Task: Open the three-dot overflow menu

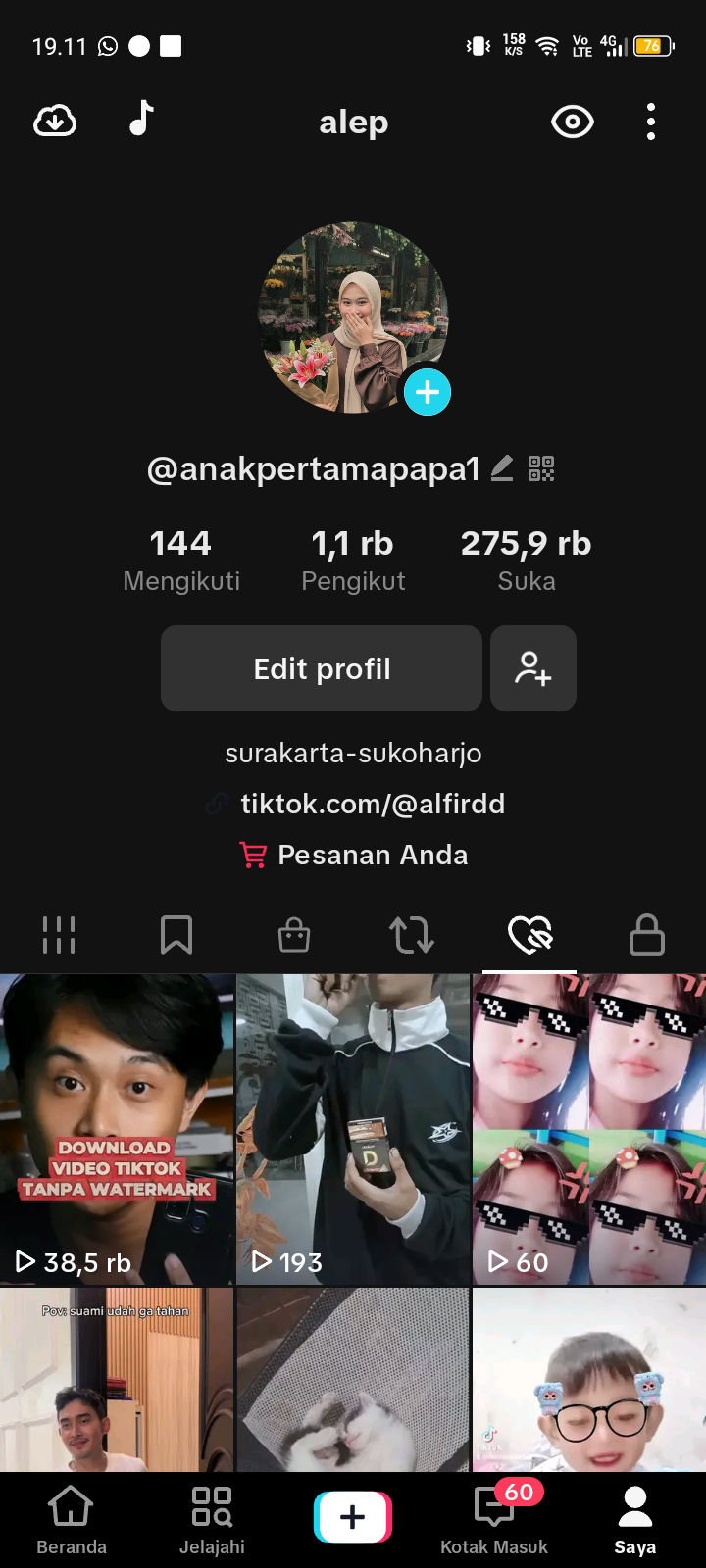Action: [651, 122]
